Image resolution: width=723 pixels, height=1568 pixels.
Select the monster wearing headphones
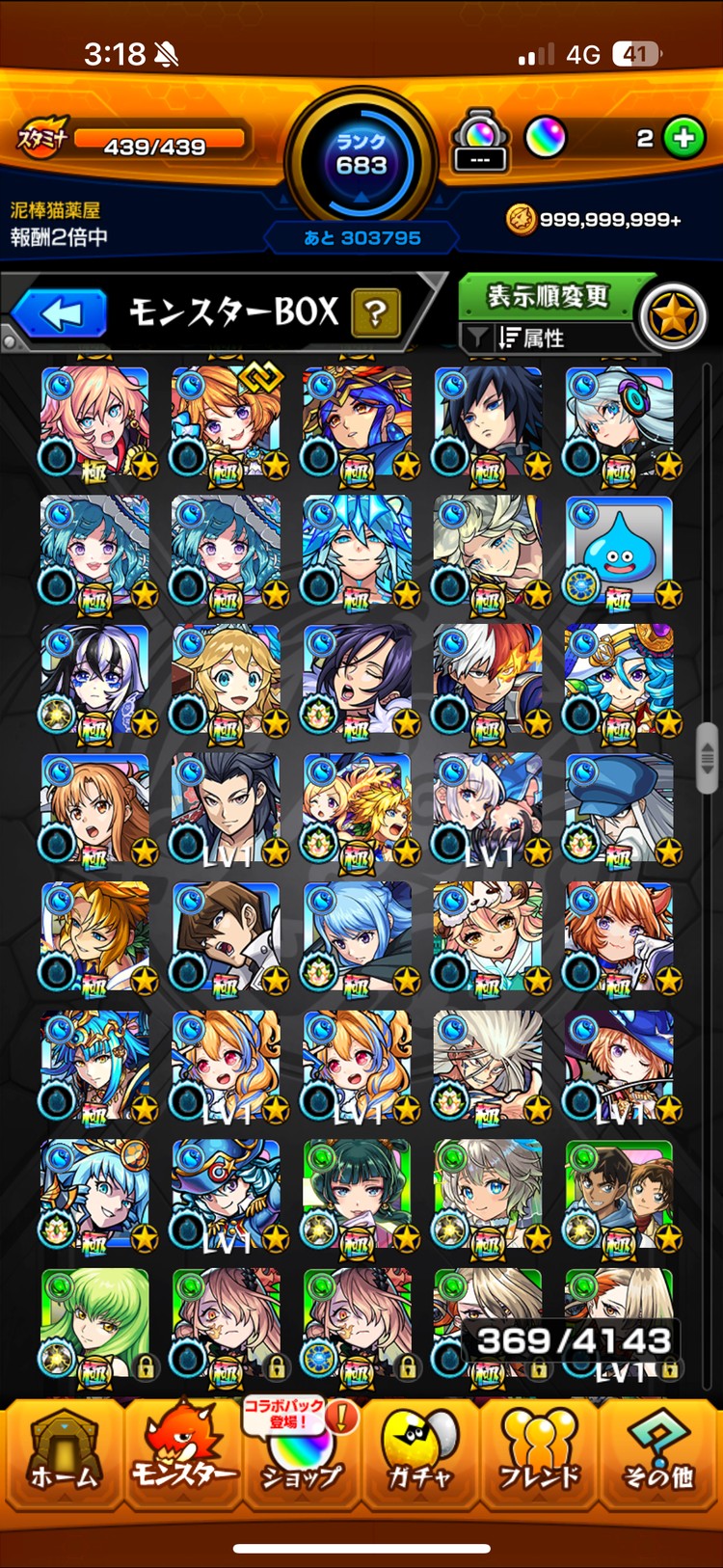point(619,422)
